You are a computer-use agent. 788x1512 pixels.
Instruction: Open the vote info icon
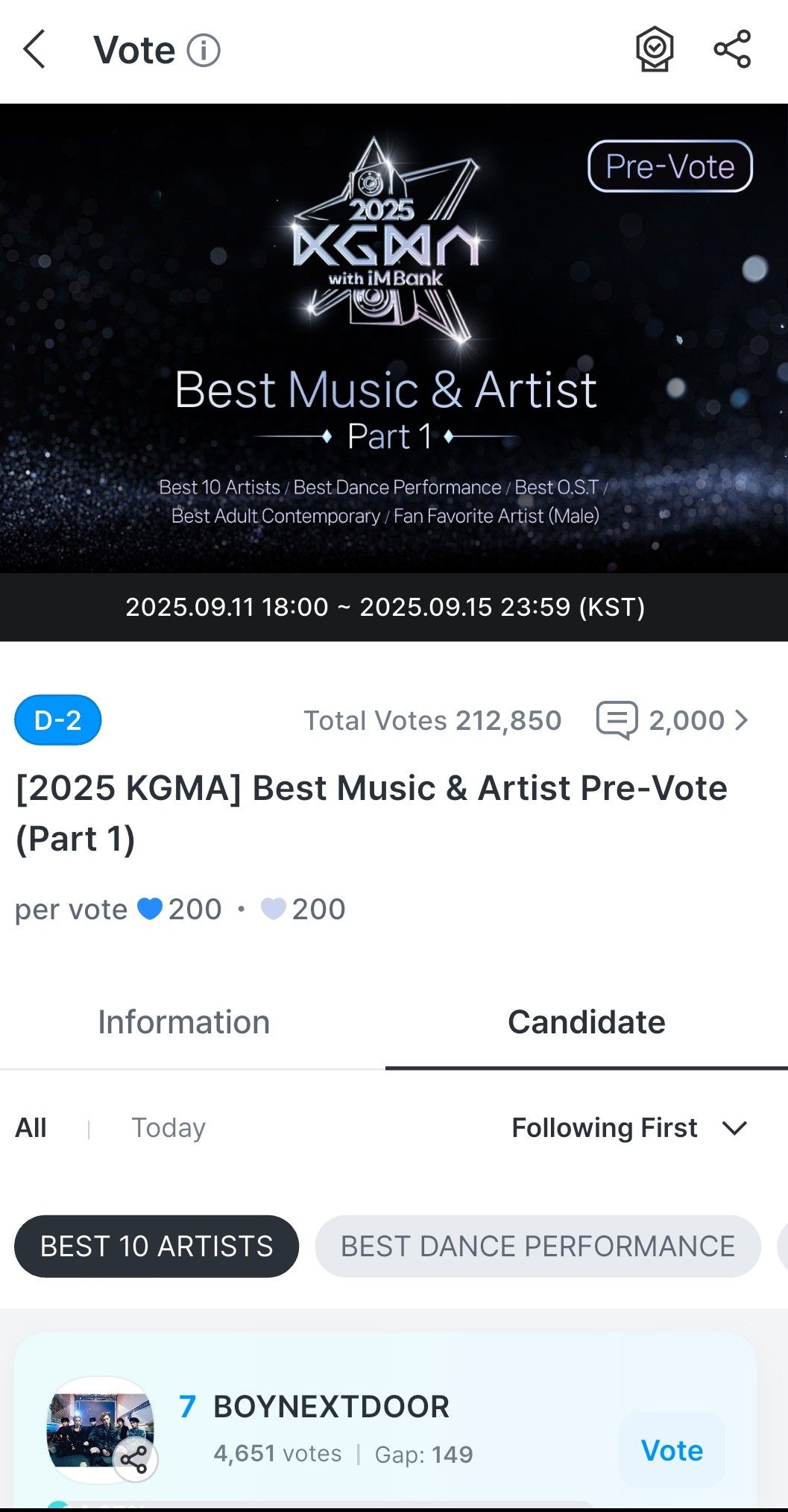[203, 51]
